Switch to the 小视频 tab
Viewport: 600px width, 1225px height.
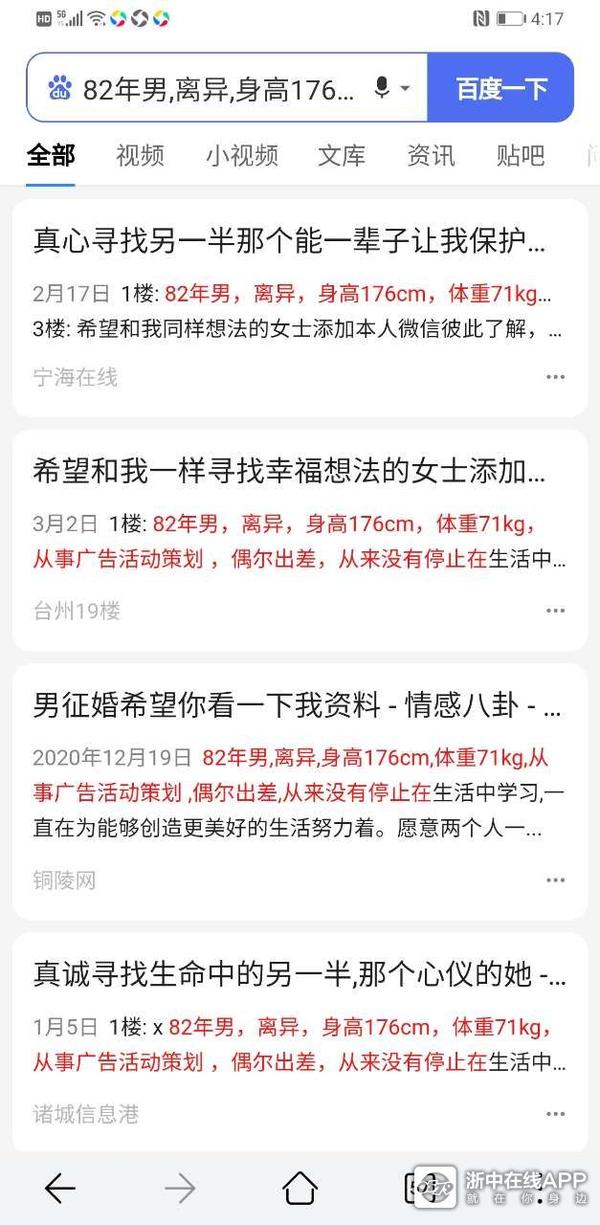[242, 155]
